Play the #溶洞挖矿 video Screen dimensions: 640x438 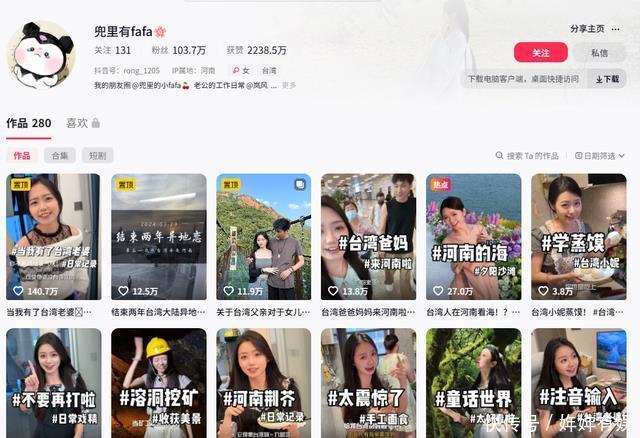click(158, 385)
